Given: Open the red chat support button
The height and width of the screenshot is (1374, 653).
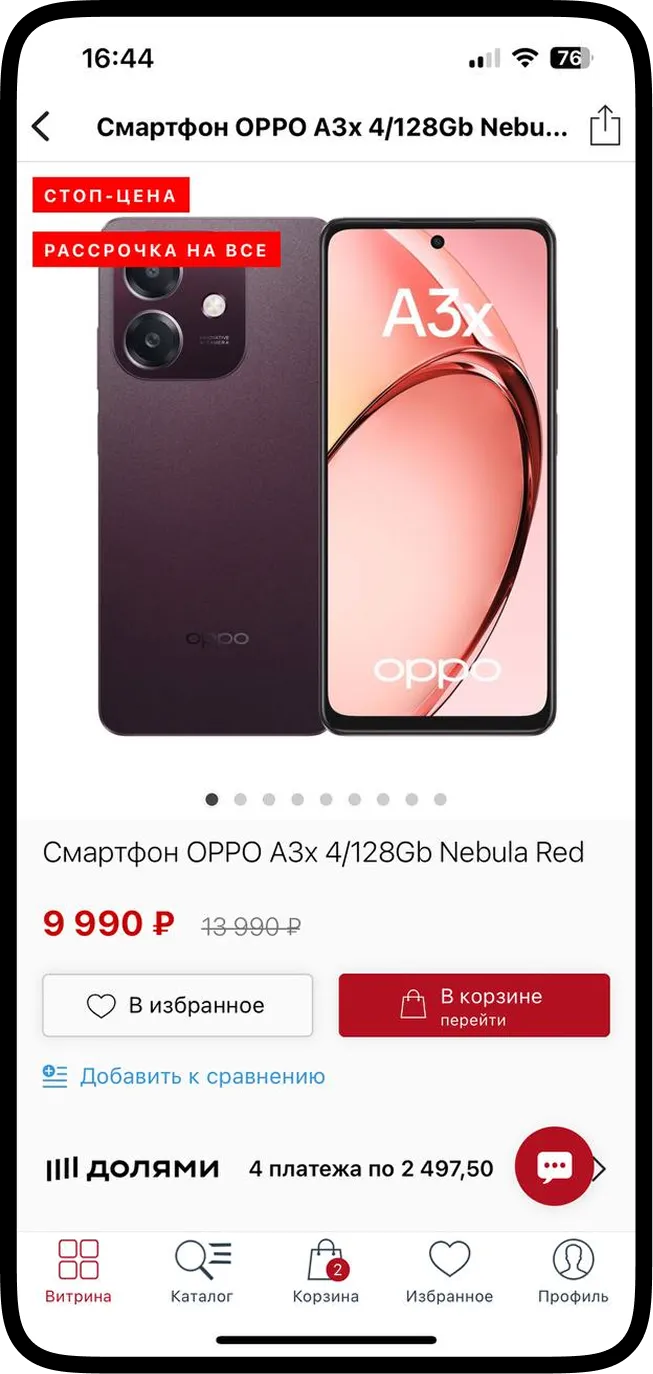Looking at the screenshot, I should click(x=554, y=1166).
